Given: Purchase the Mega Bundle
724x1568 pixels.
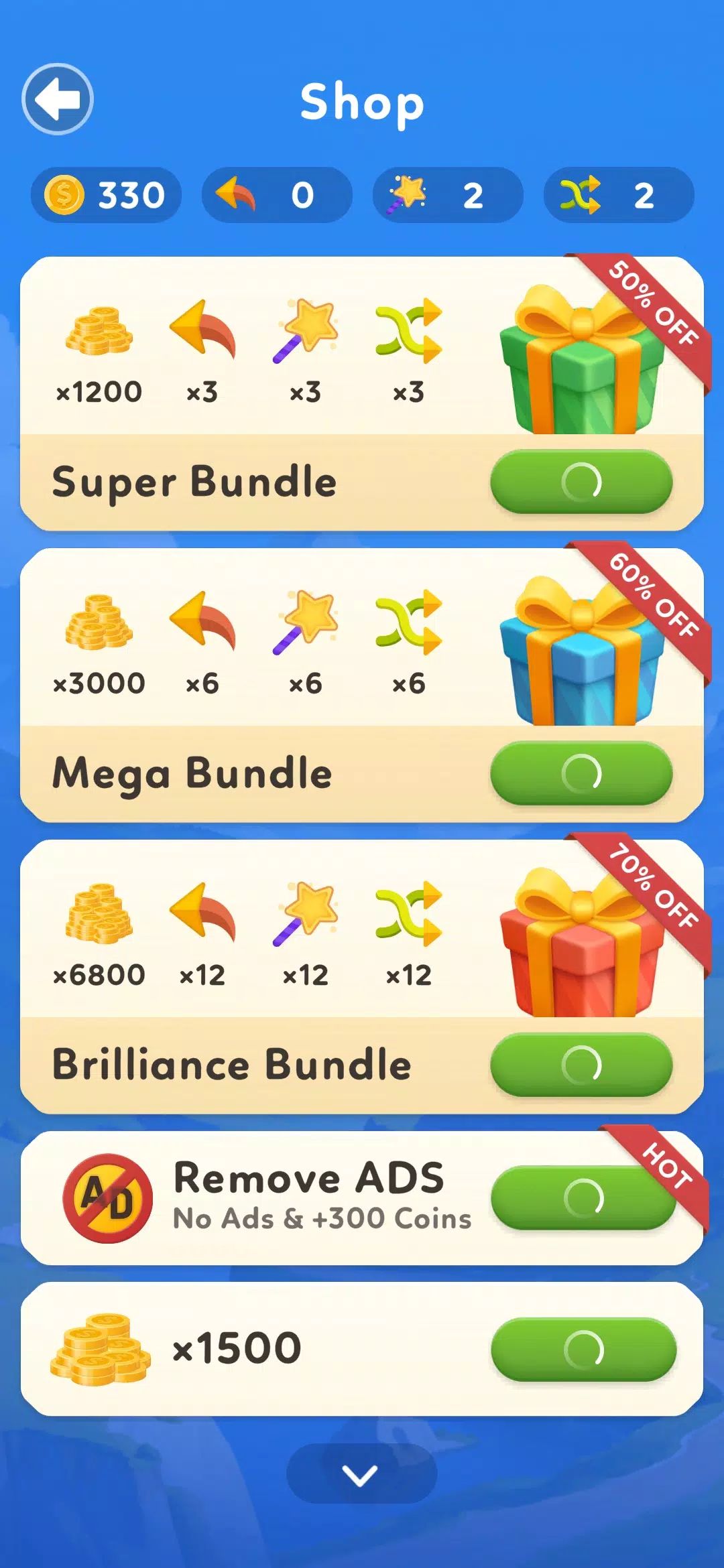Looking at the screenshot, I should pos(581,773).
